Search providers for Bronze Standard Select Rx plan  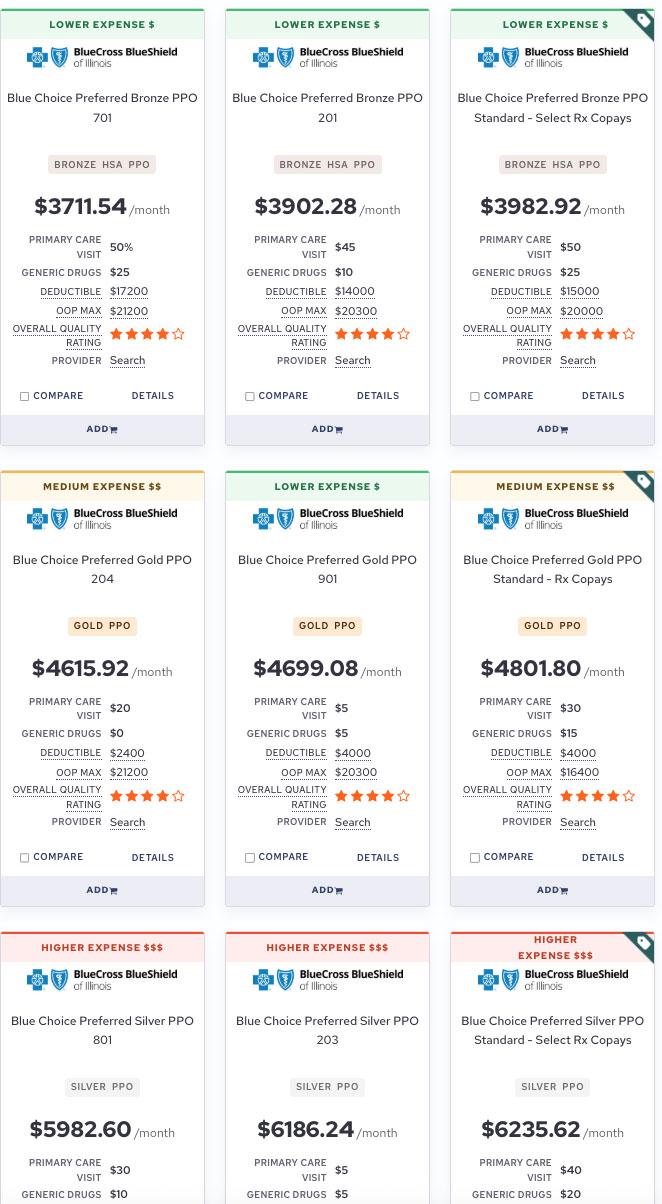click(577, 360)
